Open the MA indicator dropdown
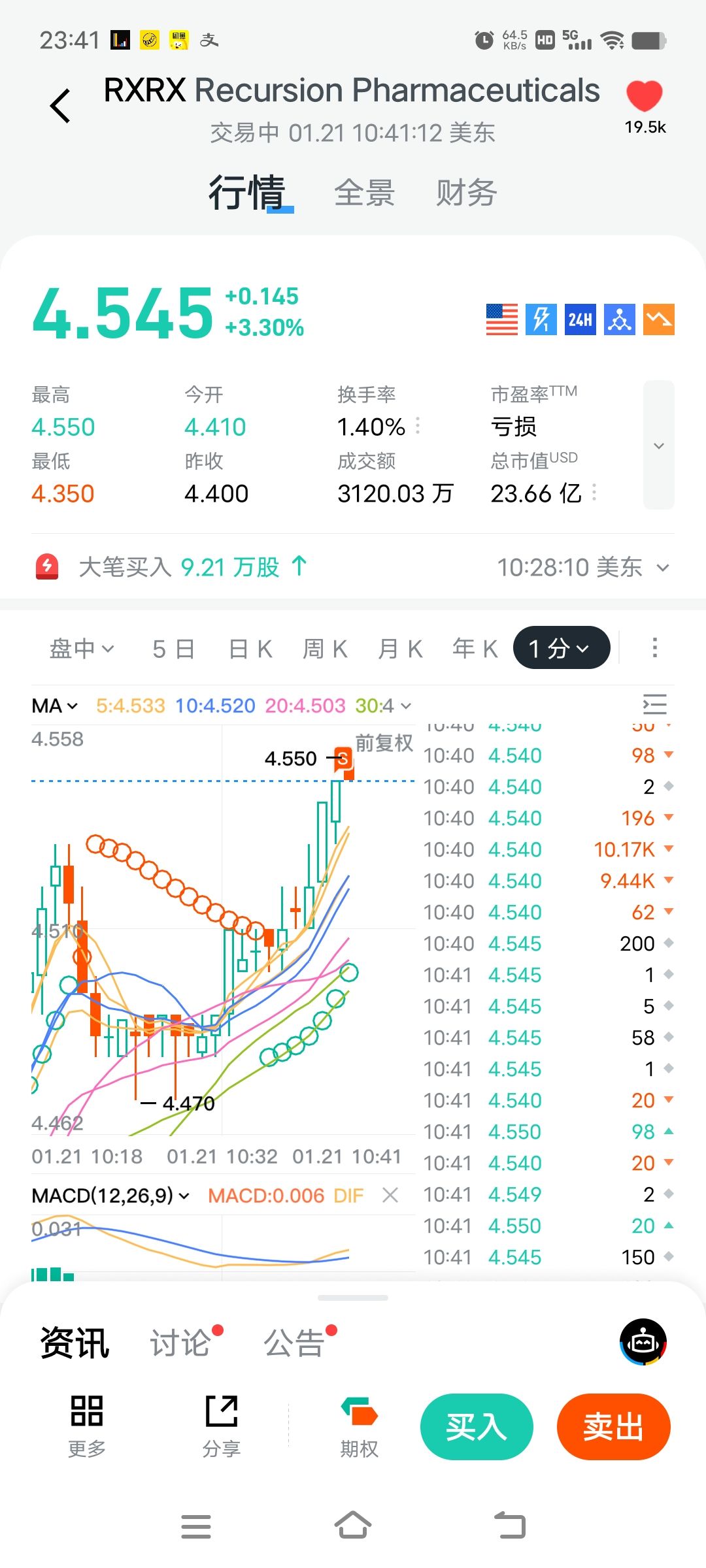 [x=55, y=706]
